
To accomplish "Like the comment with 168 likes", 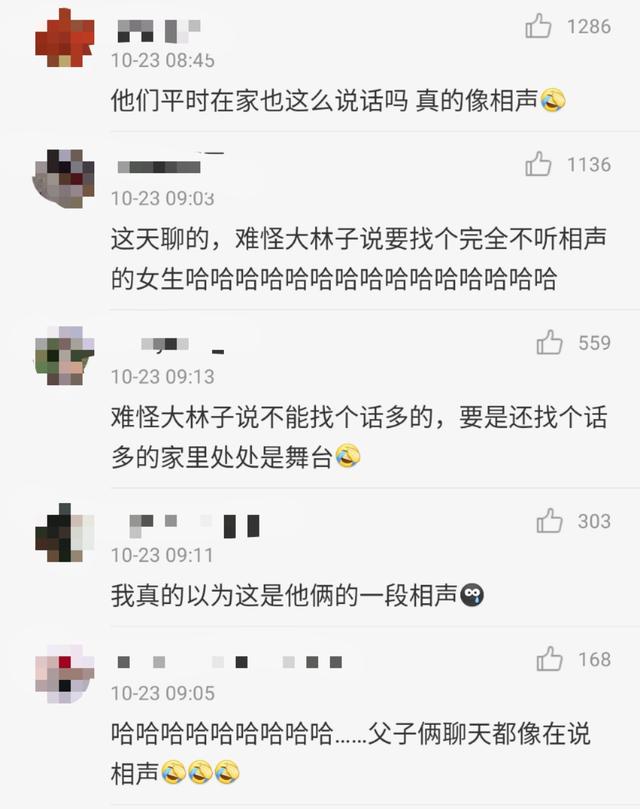I will 550,659.
